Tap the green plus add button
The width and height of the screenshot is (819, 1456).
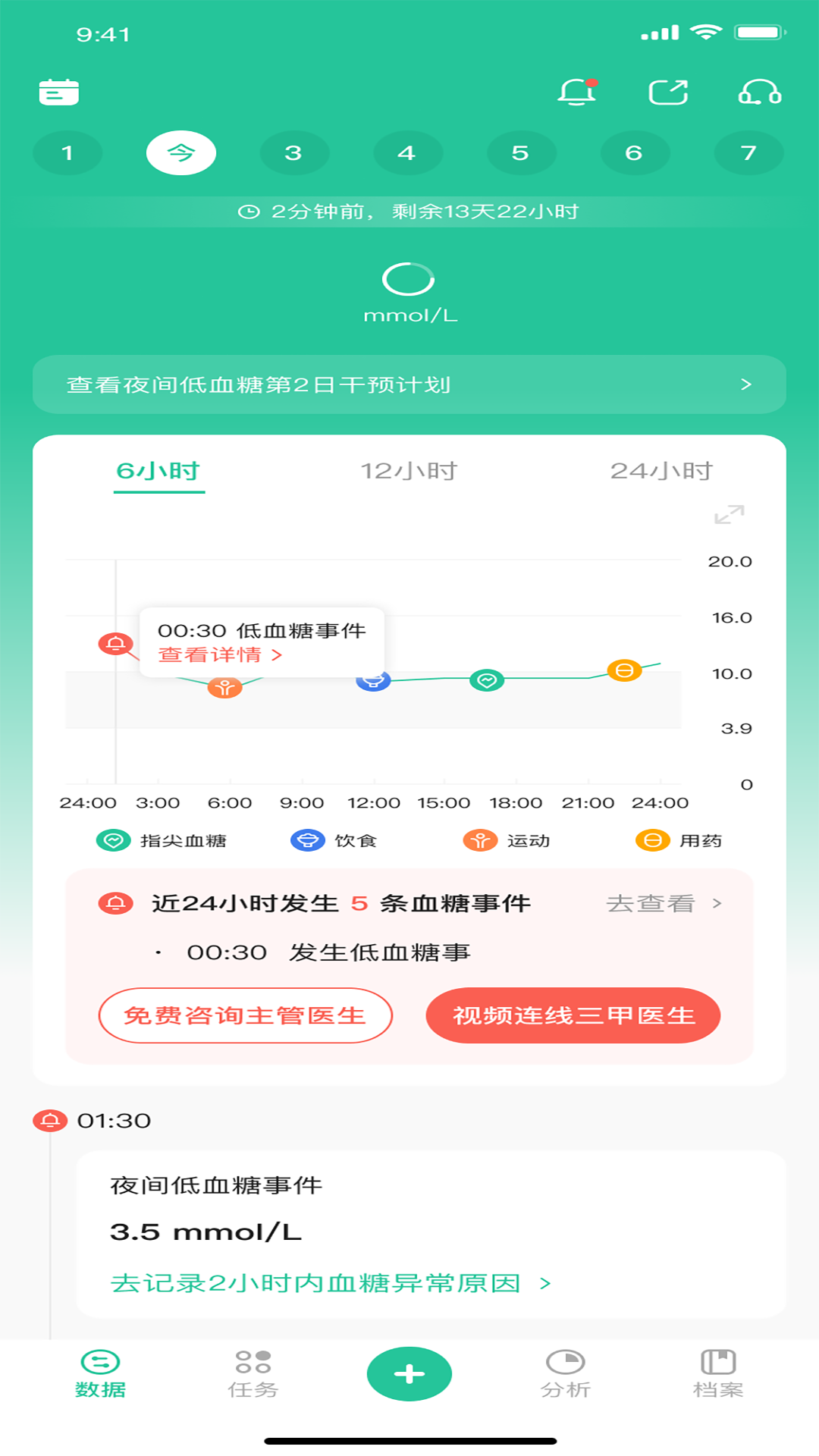click(409, 1373)
